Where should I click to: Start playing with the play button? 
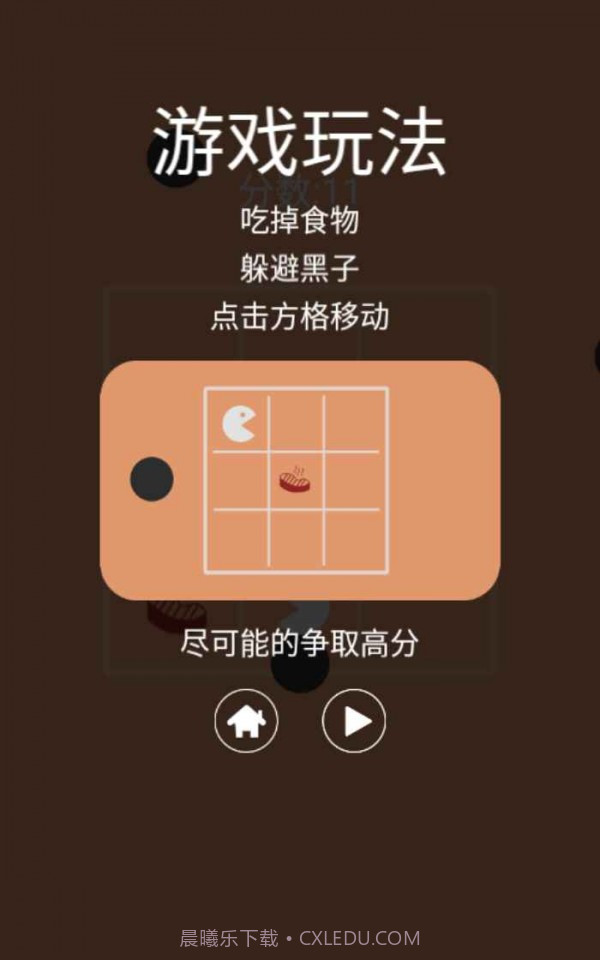click(354, 721)
